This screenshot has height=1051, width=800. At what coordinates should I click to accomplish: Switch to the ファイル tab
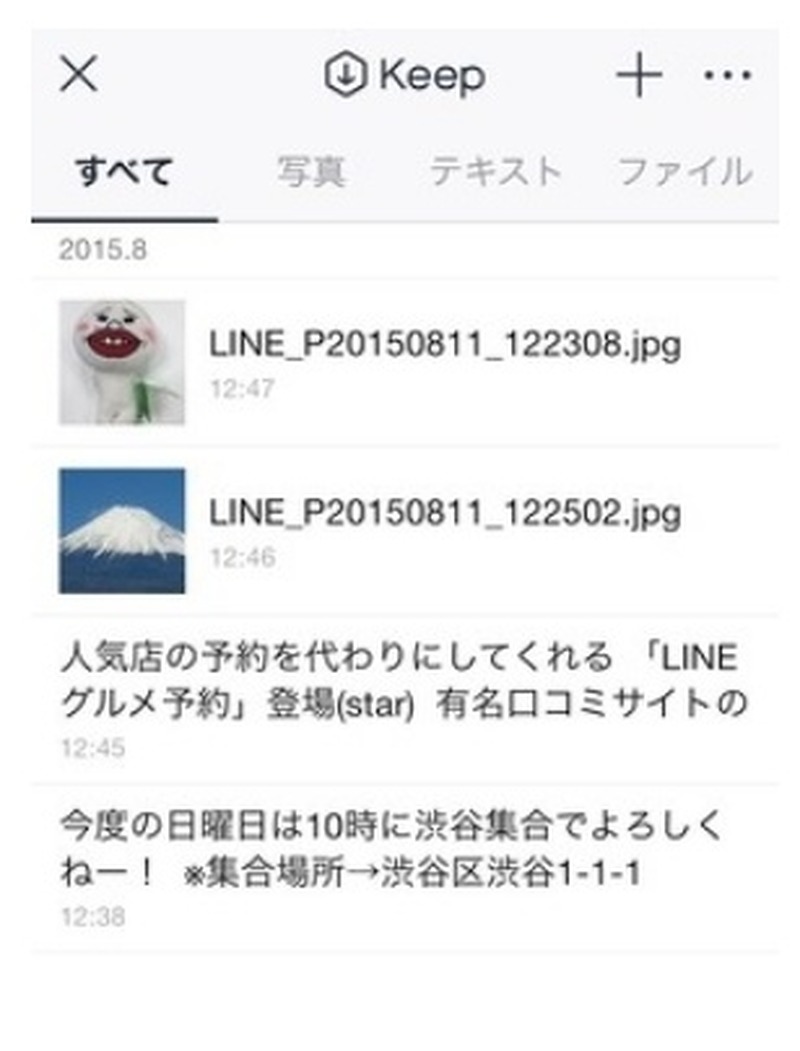pyautogui.click(x=685, y=172)
